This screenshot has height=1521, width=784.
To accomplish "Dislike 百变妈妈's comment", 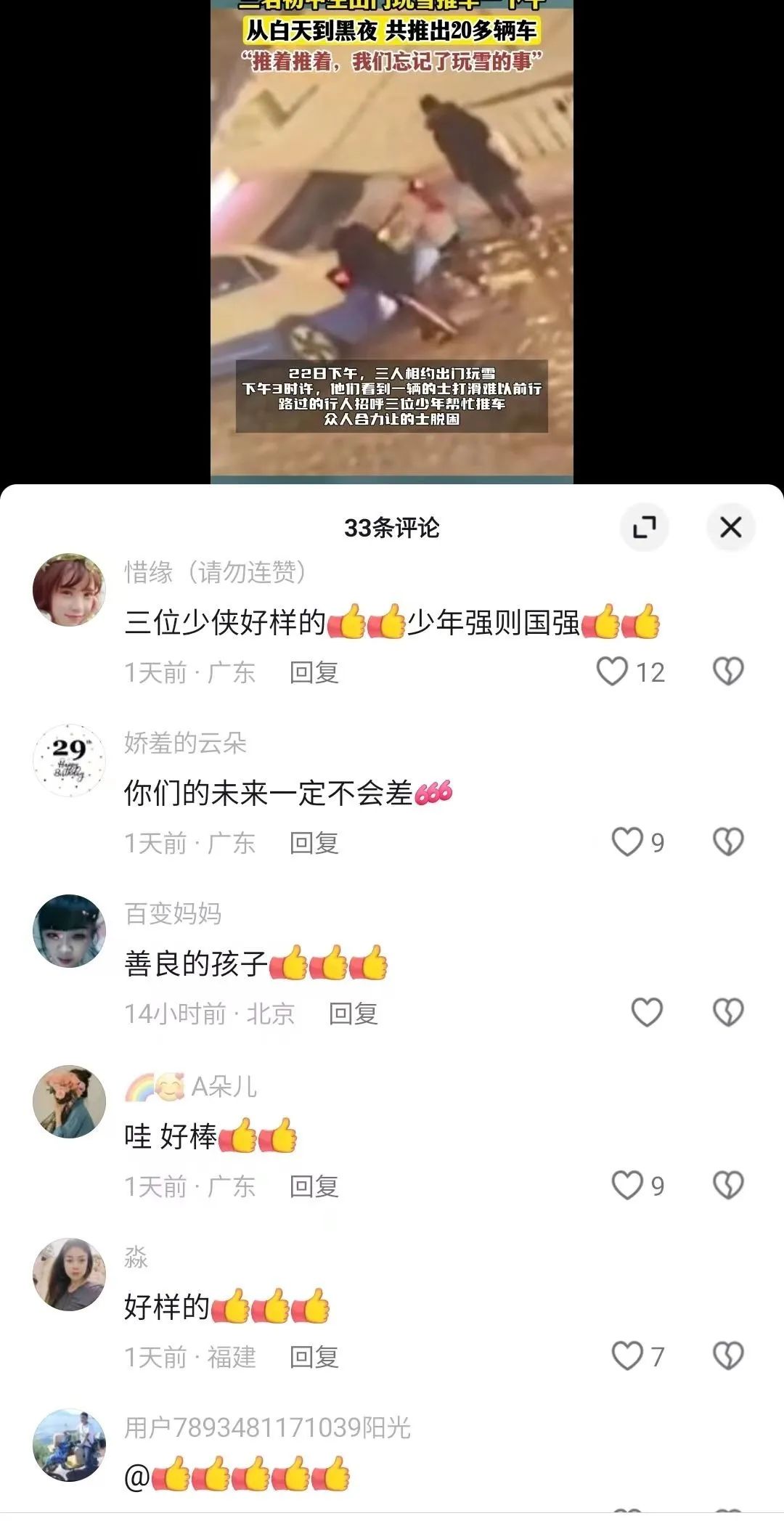I will [728, 1013].
